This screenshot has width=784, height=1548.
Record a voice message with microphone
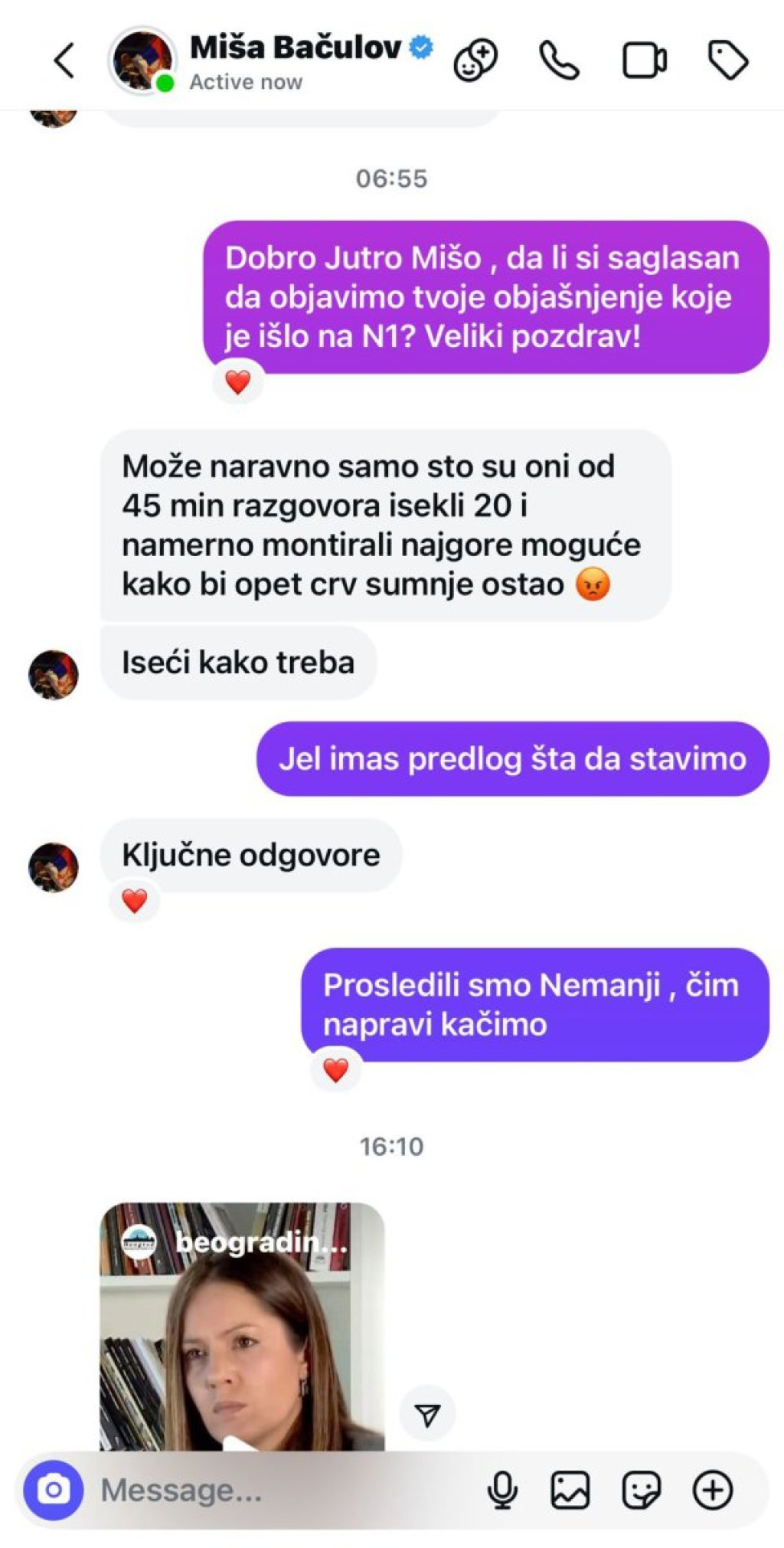(x=502, y=1491)
